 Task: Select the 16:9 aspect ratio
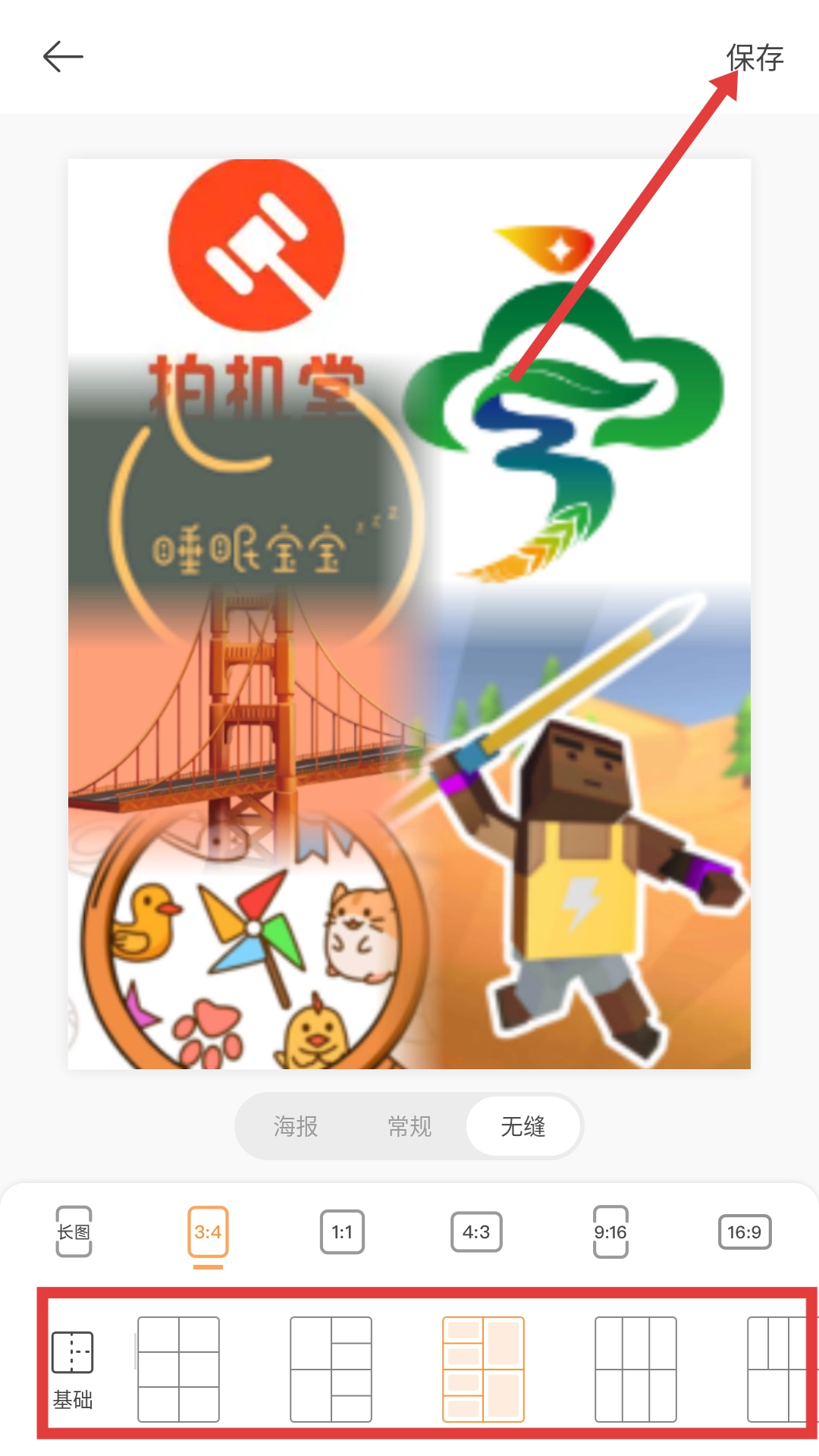745,1232
